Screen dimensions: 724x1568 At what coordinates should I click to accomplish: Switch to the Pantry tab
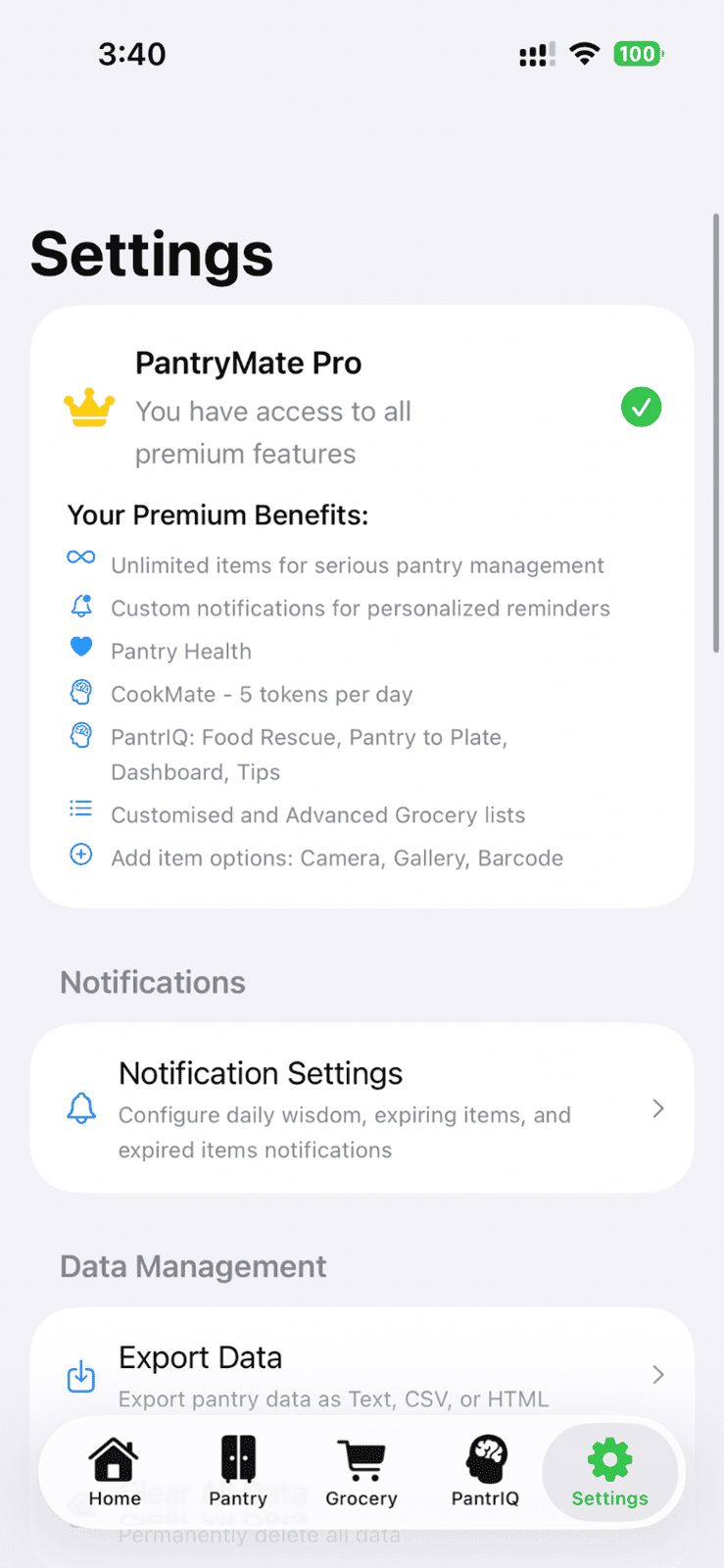[238, 1471]
